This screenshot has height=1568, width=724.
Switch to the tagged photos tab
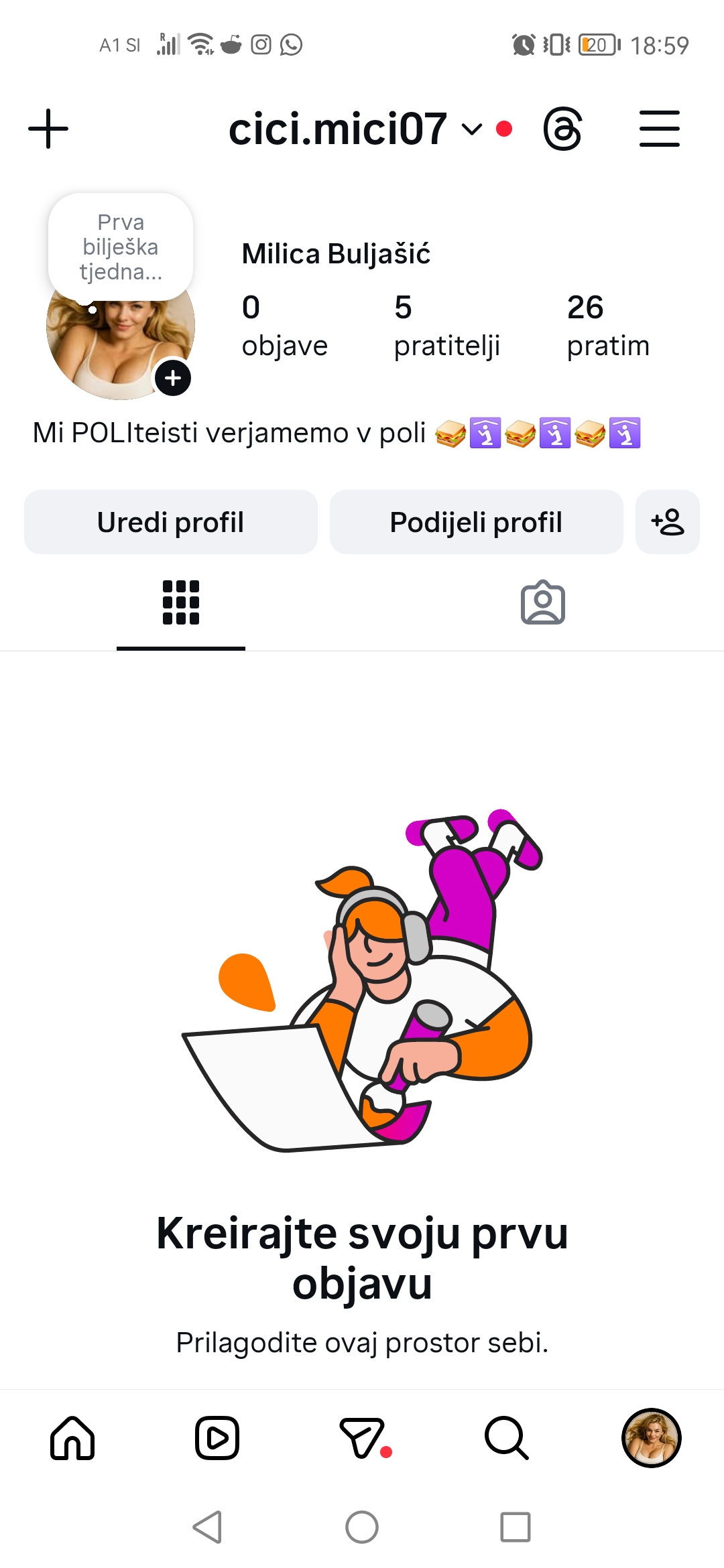544,603
